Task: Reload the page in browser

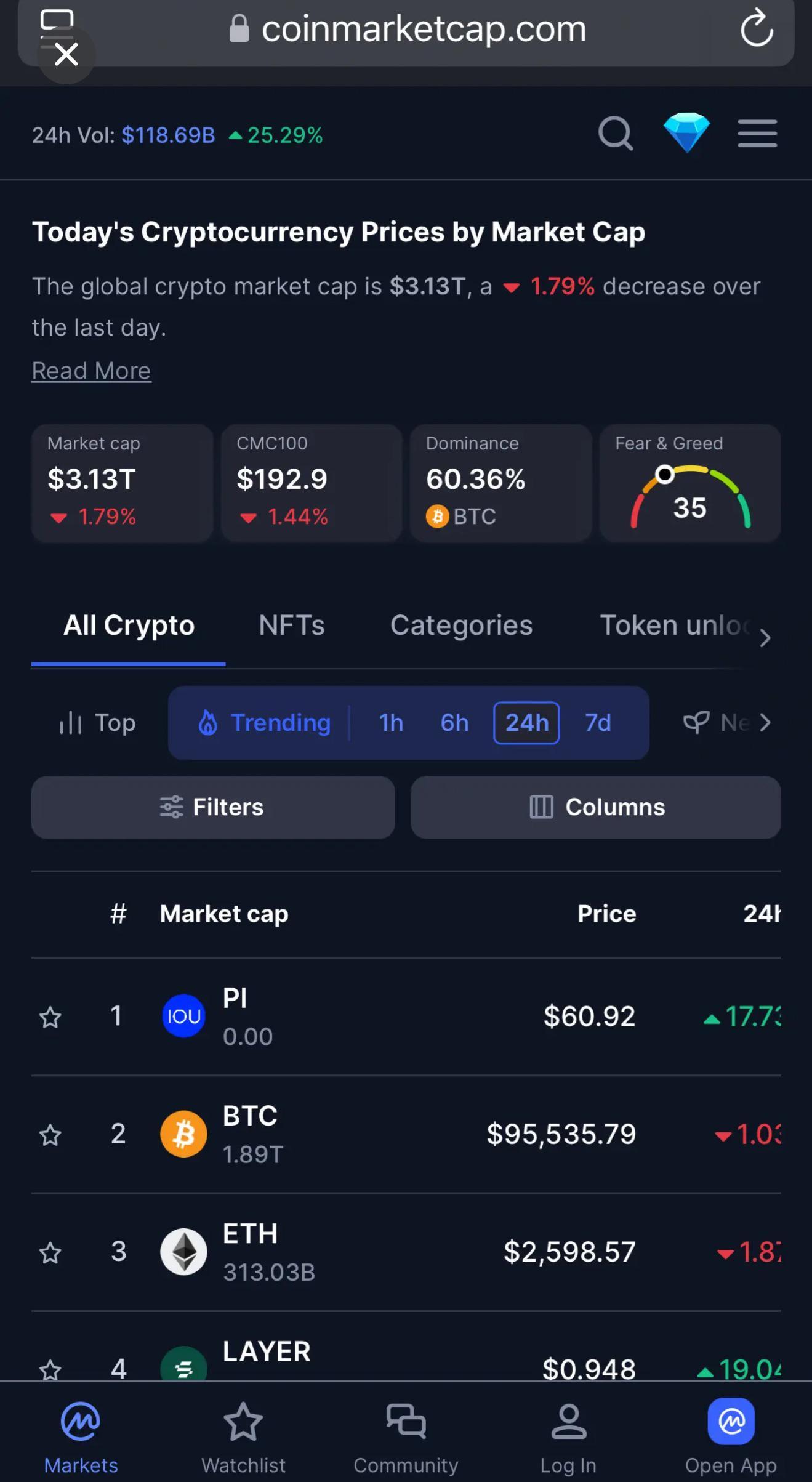Action: [x=756, y=28]
